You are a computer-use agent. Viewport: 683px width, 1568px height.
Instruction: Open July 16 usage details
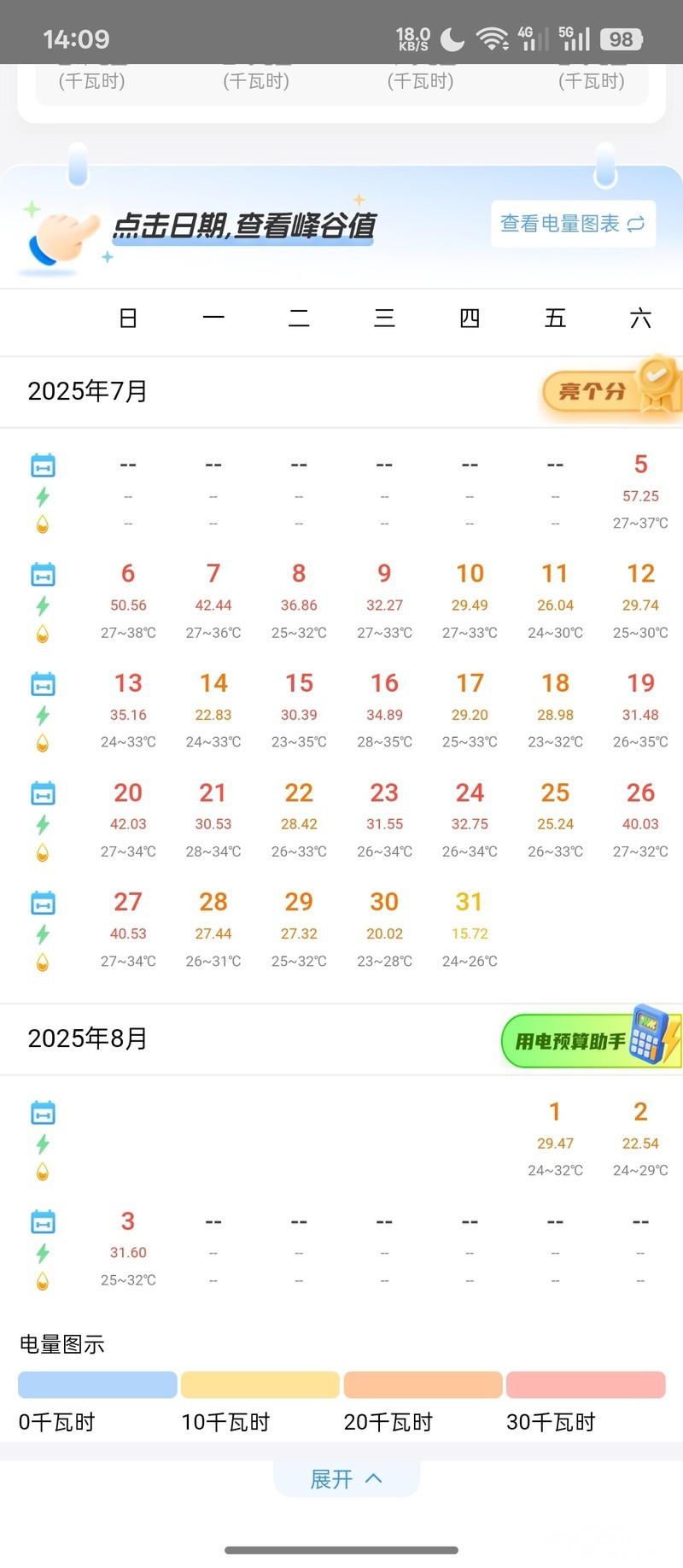click(x=384, y=710)
